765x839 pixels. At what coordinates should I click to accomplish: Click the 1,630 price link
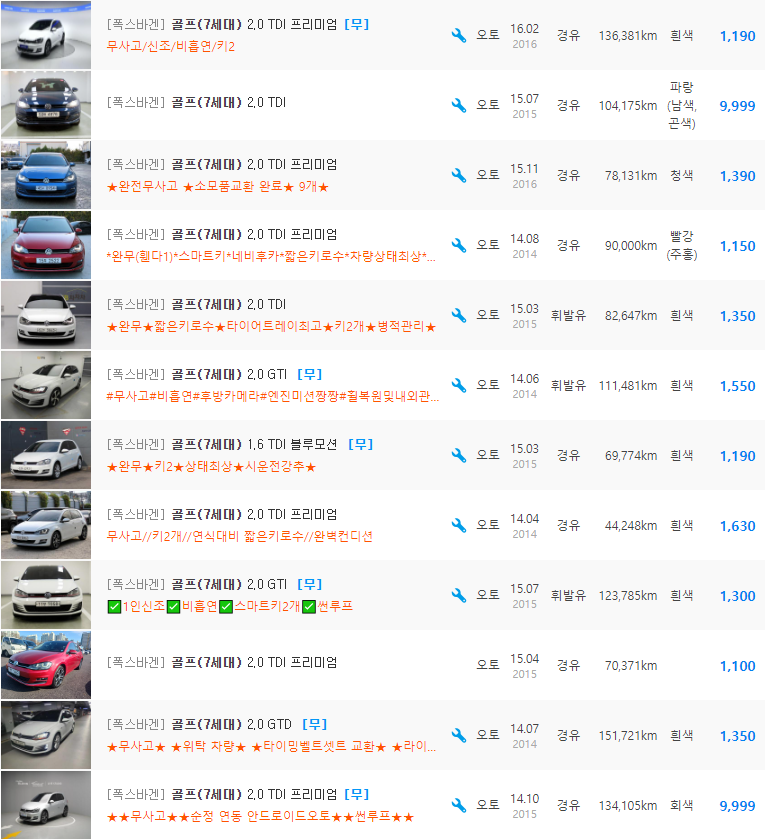(736, 525)
